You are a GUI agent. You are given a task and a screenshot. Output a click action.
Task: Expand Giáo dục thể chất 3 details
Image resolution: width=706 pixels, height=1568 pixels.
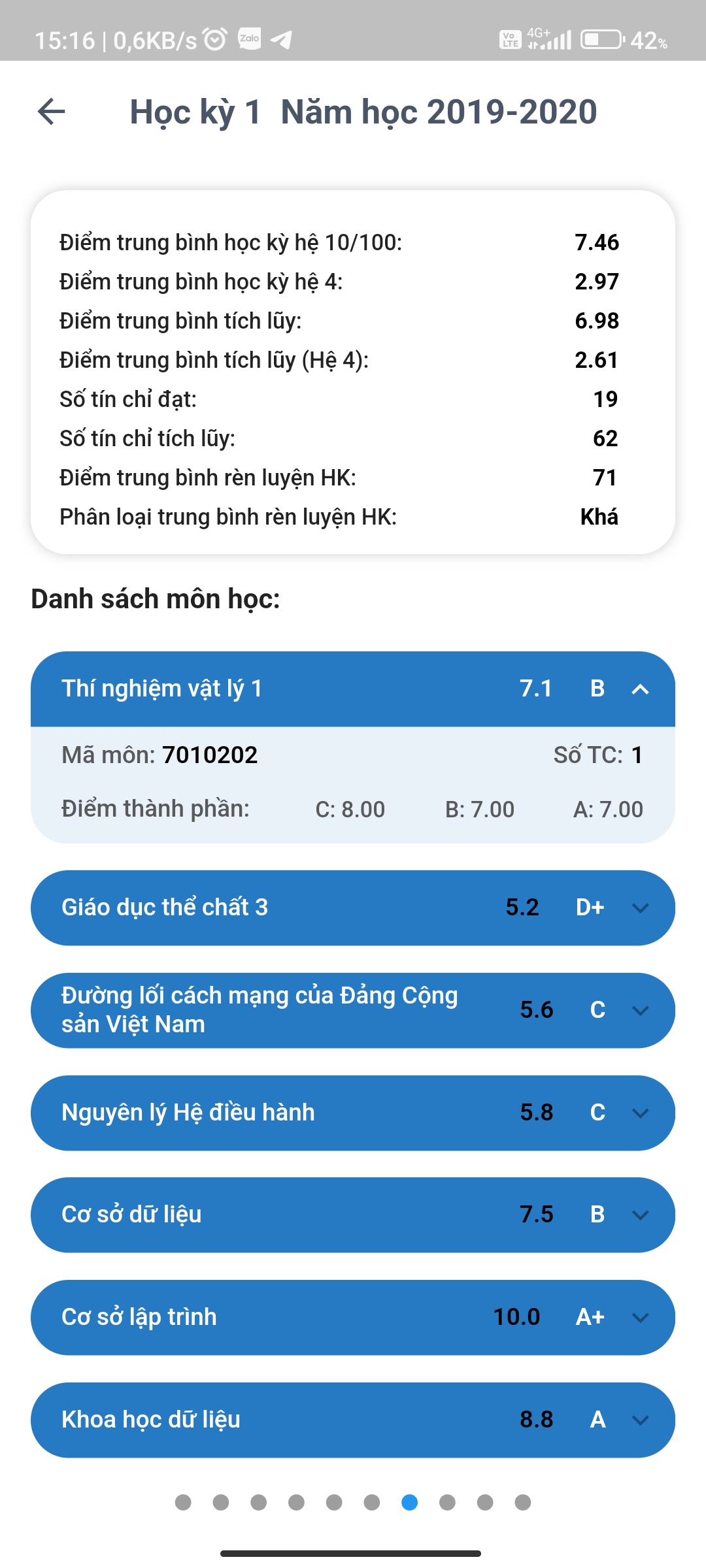click(640, 907)
